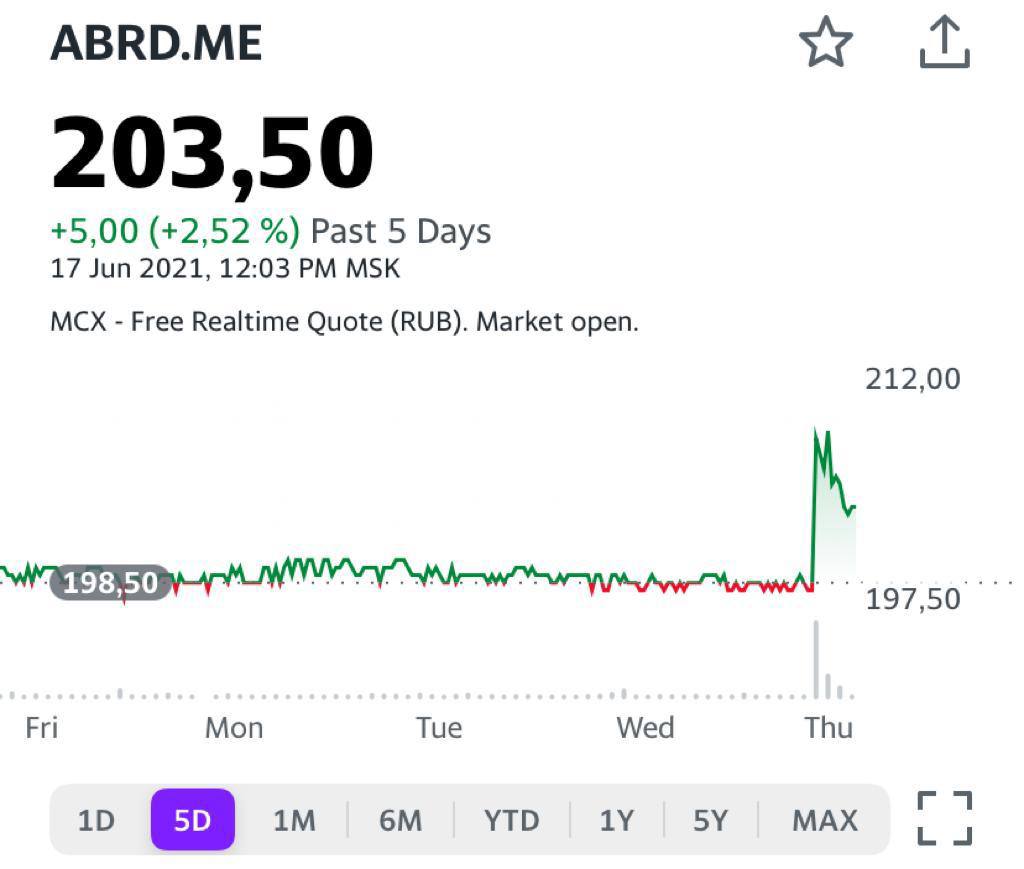Expand chart to full screen
The width and height of the screenshot is (1024, 869).
[x=944, y=818]
